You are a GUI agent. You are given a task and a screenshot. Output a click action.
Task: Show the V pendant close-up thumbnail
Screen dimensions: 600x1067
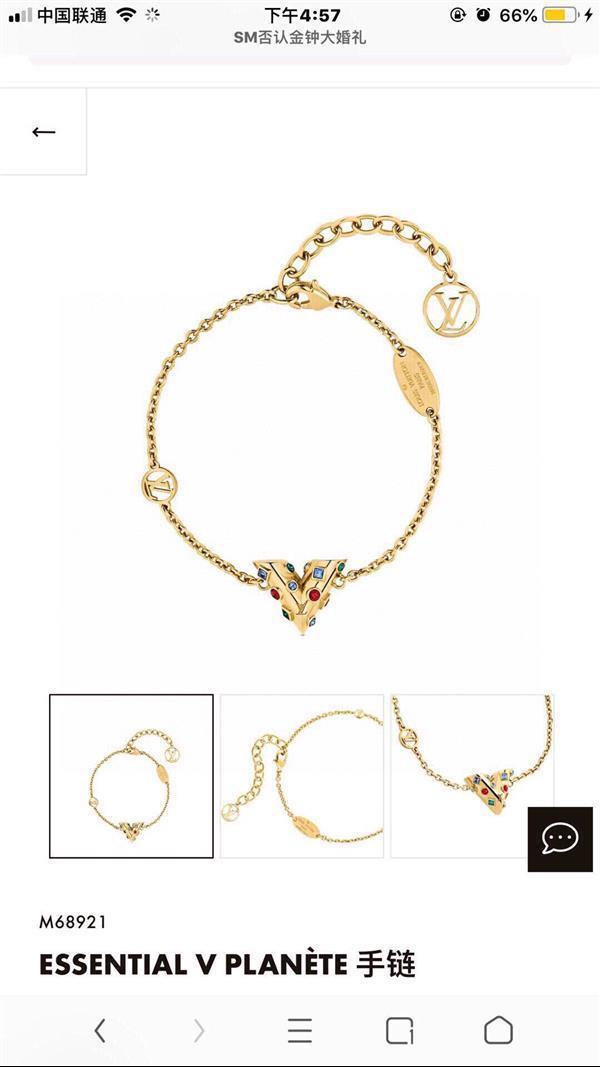[x=472, y=776]
